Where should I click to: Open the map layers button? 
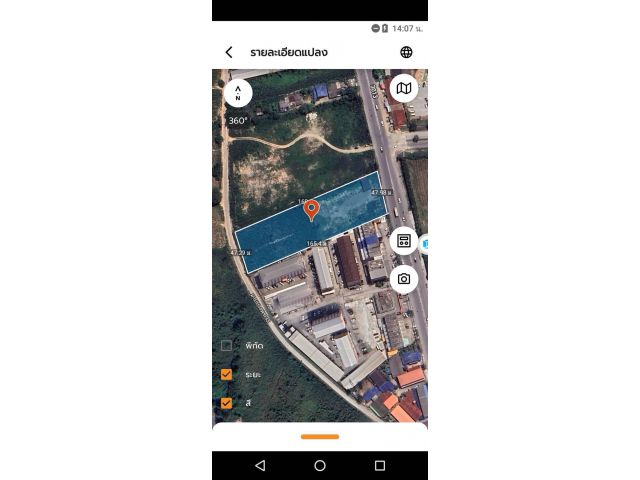coord(404,89)
